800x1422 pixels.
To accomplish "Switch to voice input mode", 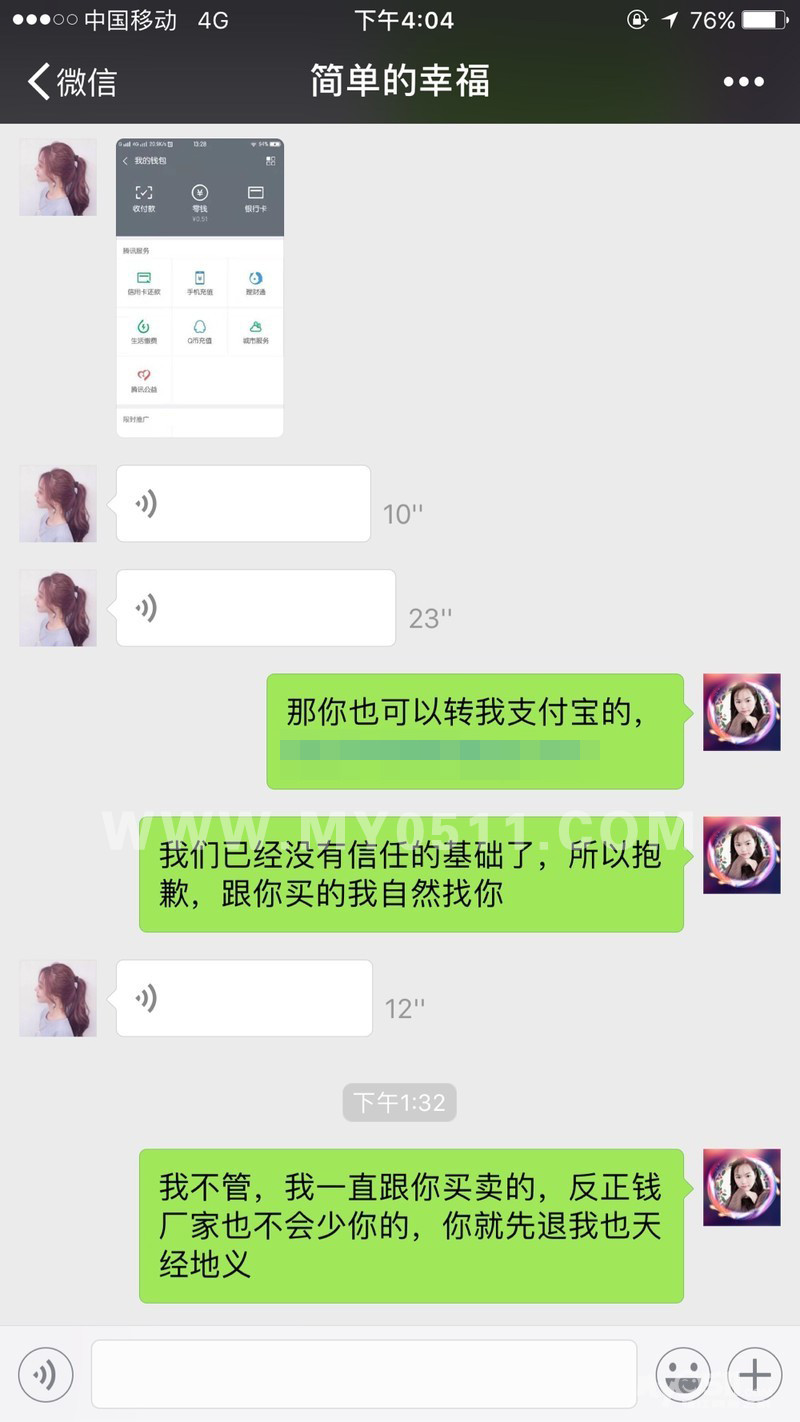I will 45,1375.
